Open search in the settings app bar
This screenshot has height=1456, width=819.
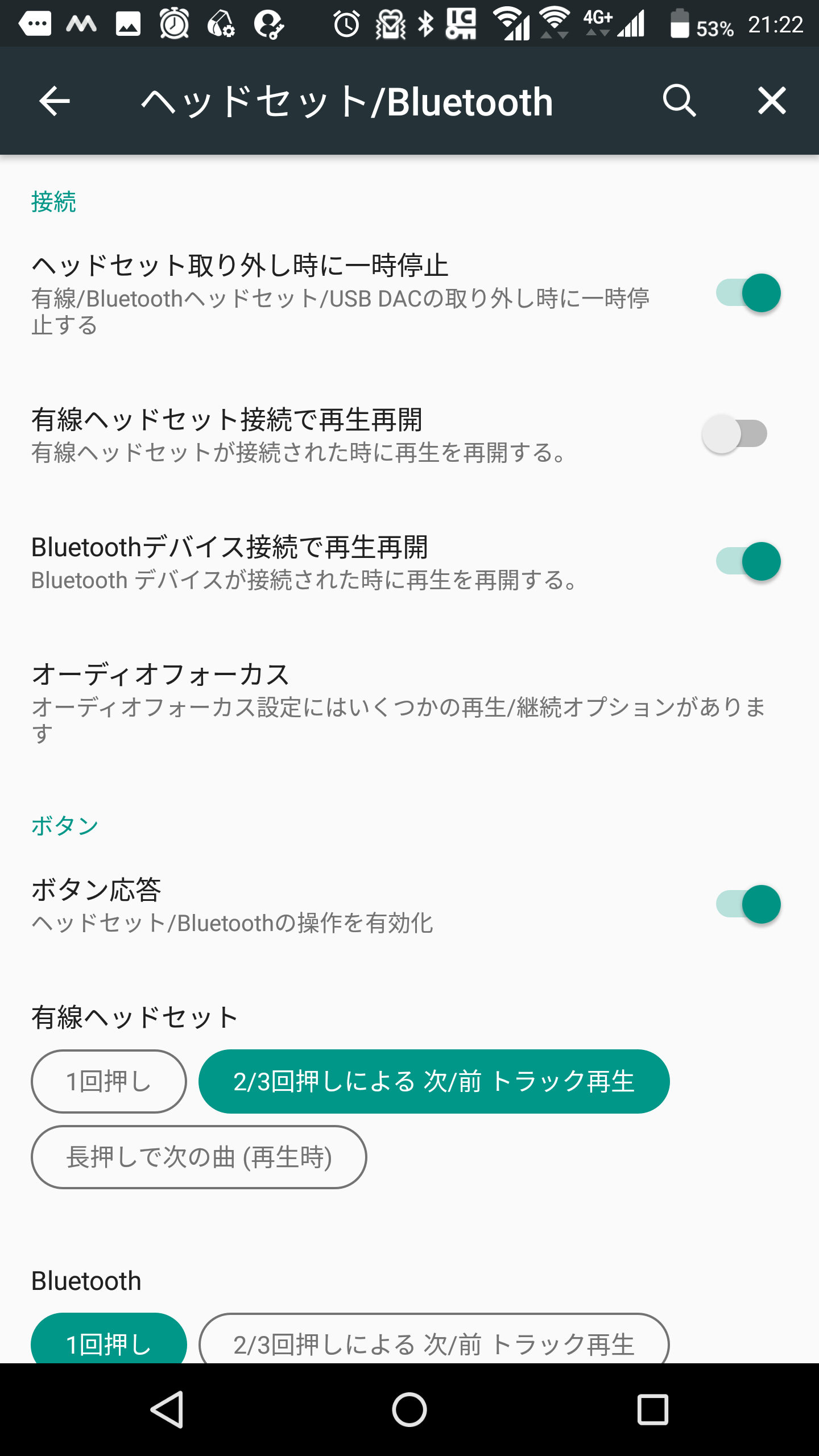click(x=680, y=101)
